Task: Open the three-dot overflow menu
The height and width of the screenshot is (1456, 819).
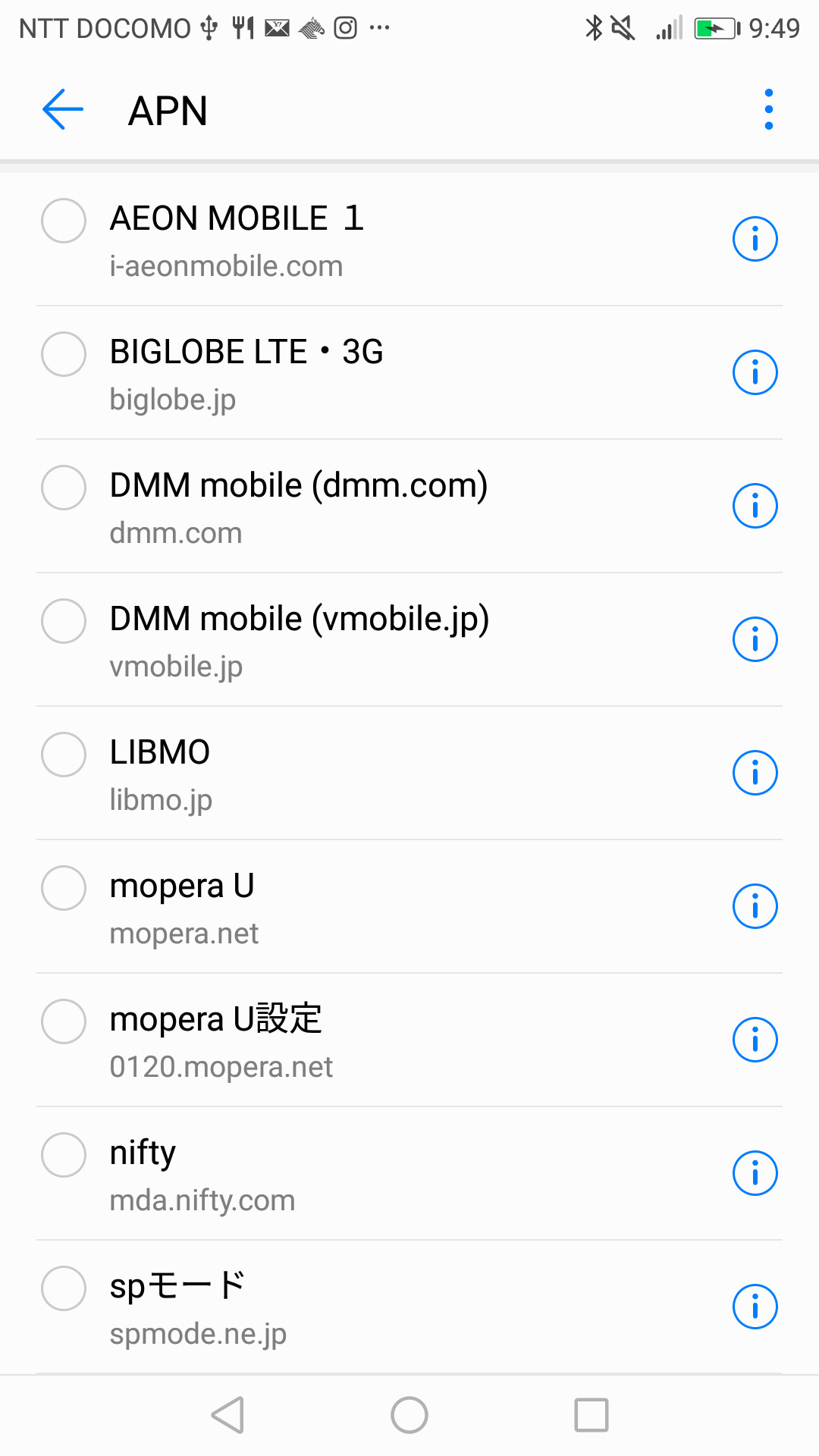Action: point(768,110)
